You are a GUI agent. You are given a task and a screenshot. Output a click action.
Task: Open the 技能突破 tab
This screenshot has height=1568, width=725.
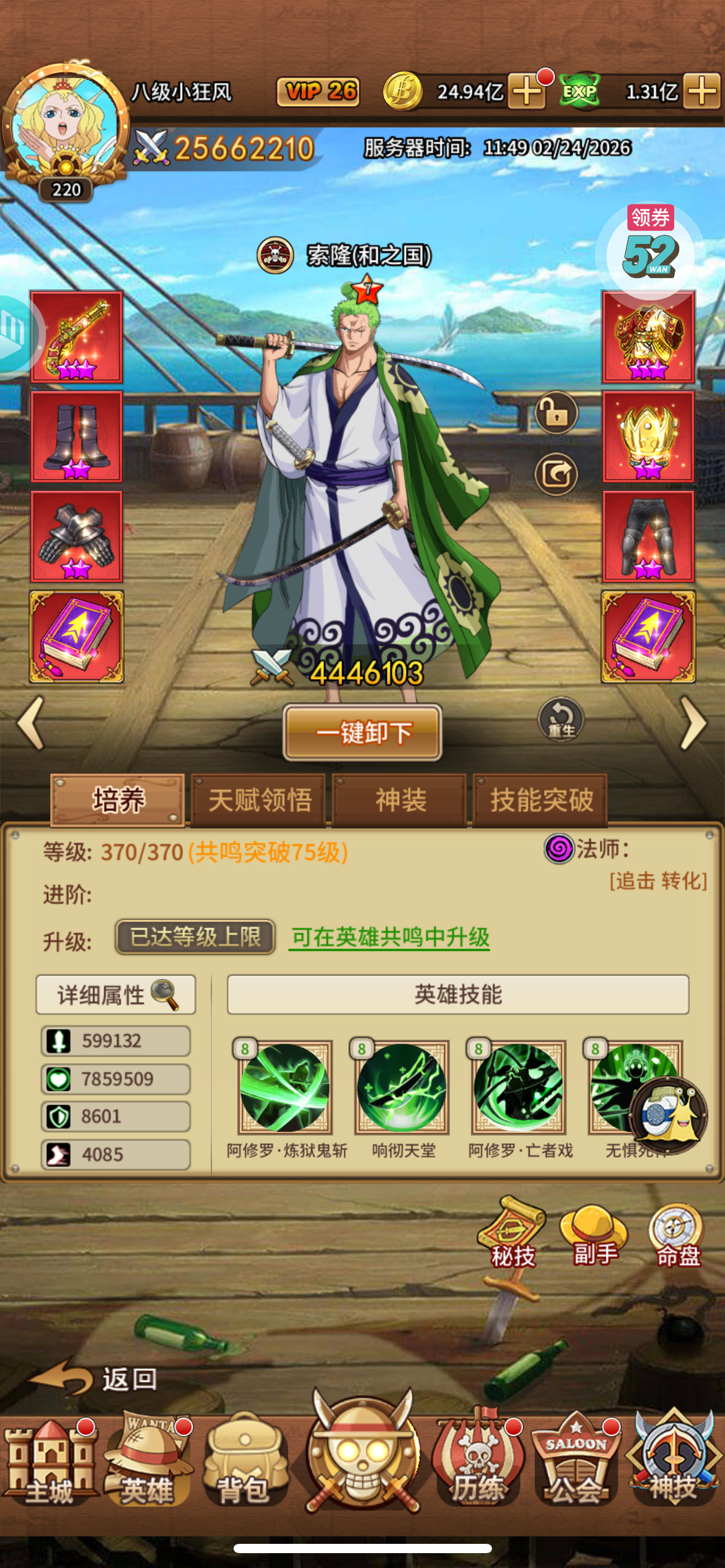(541, 800)
